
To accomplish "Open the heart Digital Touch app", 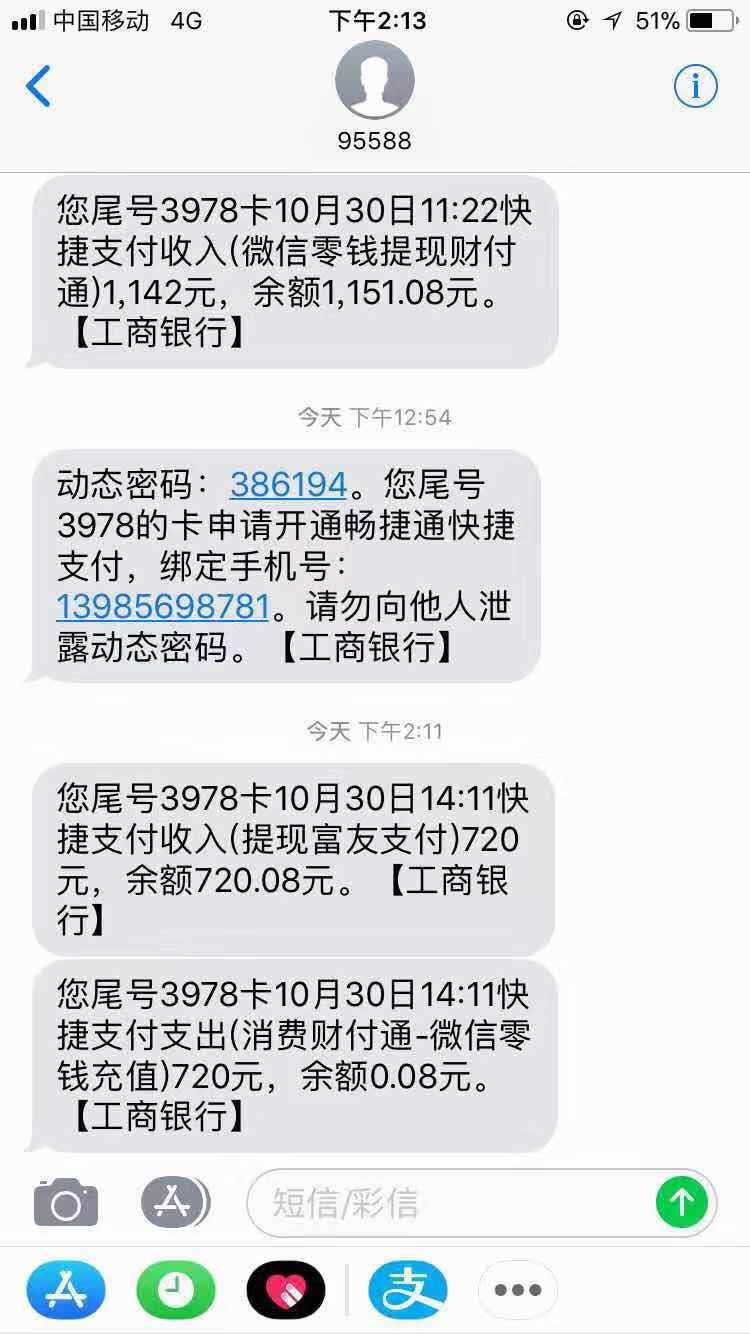I will click(x=286, y=1291).
